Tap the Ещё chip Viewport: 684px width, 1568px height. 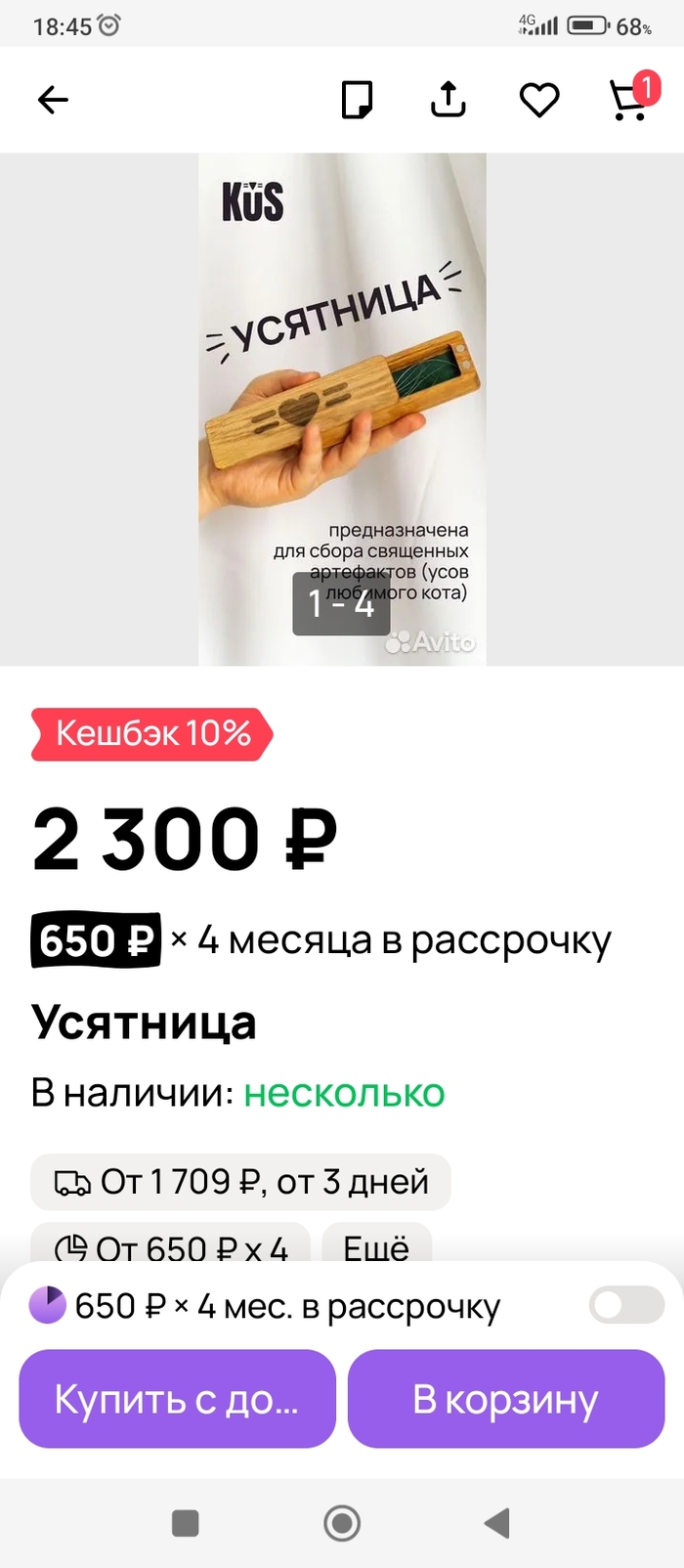click(x=376, y=1245)
